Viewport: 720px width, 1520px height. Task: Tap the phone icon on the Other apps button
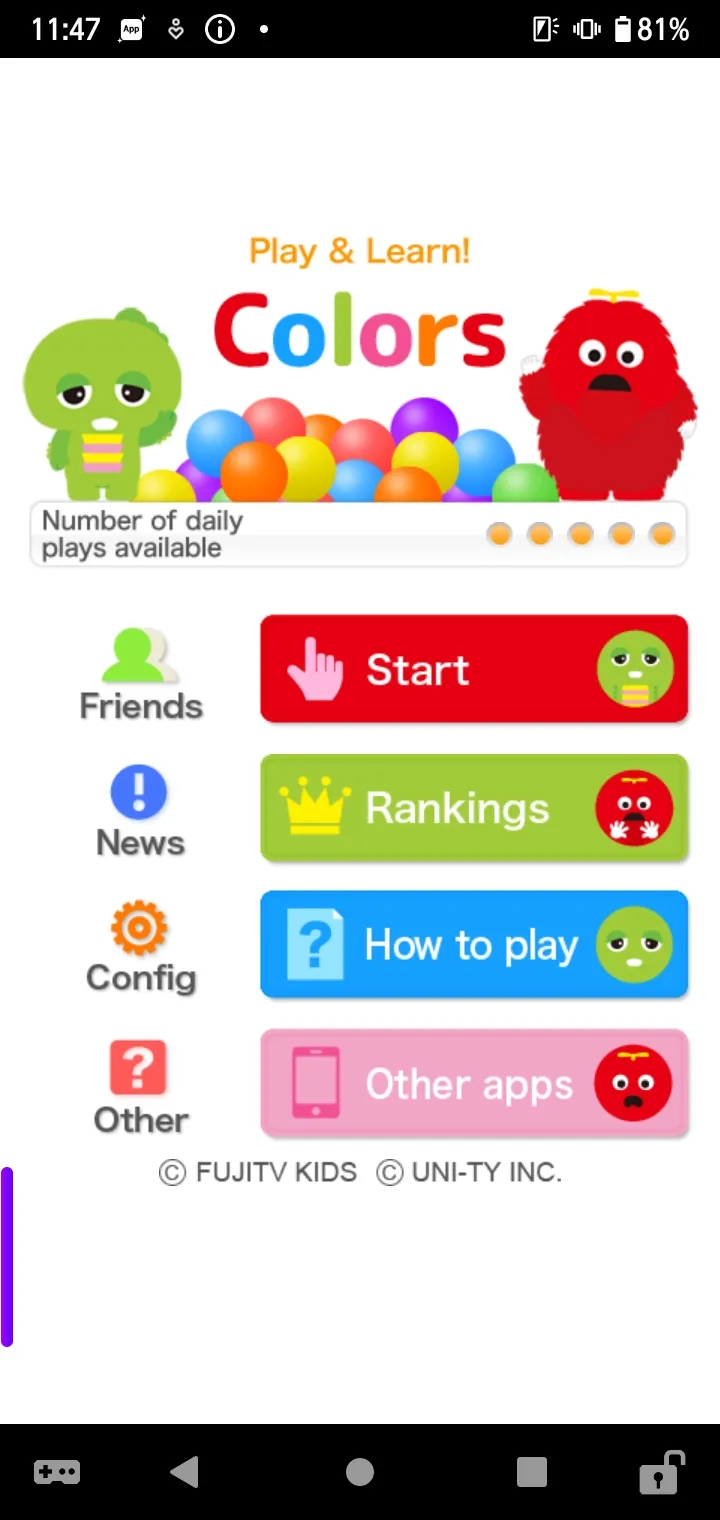(x=313, y=1081)
